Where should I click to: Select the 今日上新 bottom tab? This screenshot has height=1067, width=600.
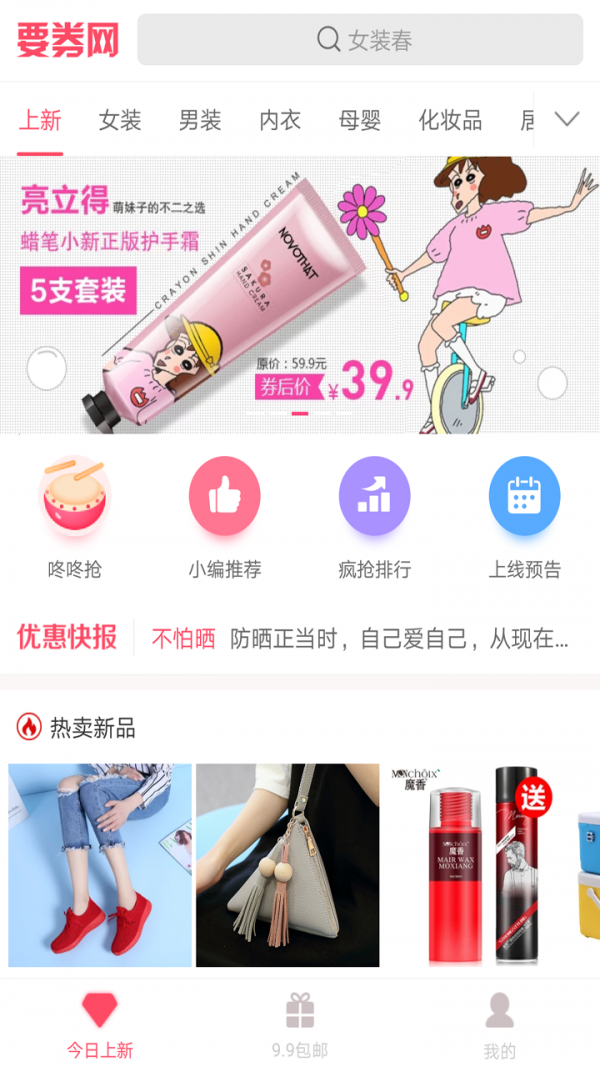click(x=100, y=1025)
